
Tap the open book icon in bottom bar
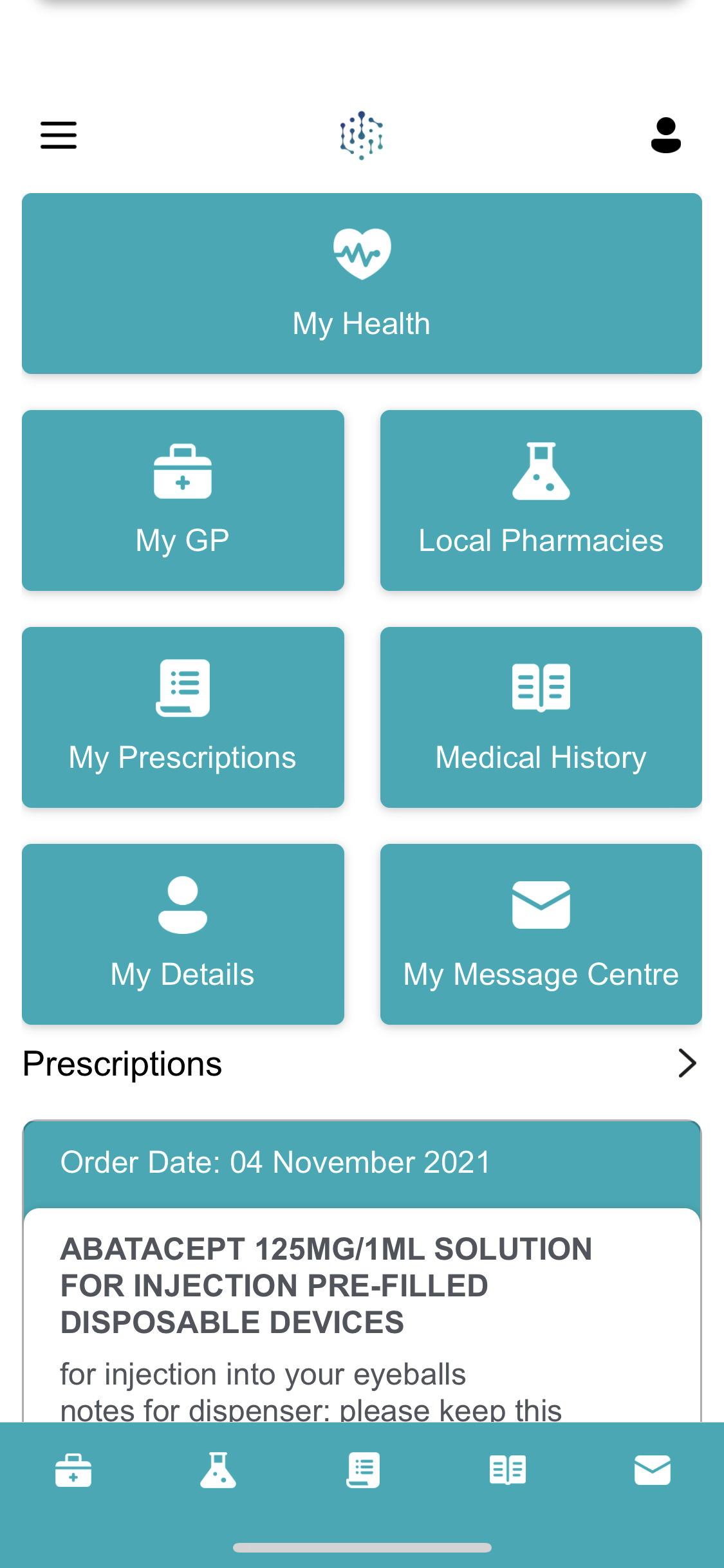pyautogui.click(x=508, y=1470)
